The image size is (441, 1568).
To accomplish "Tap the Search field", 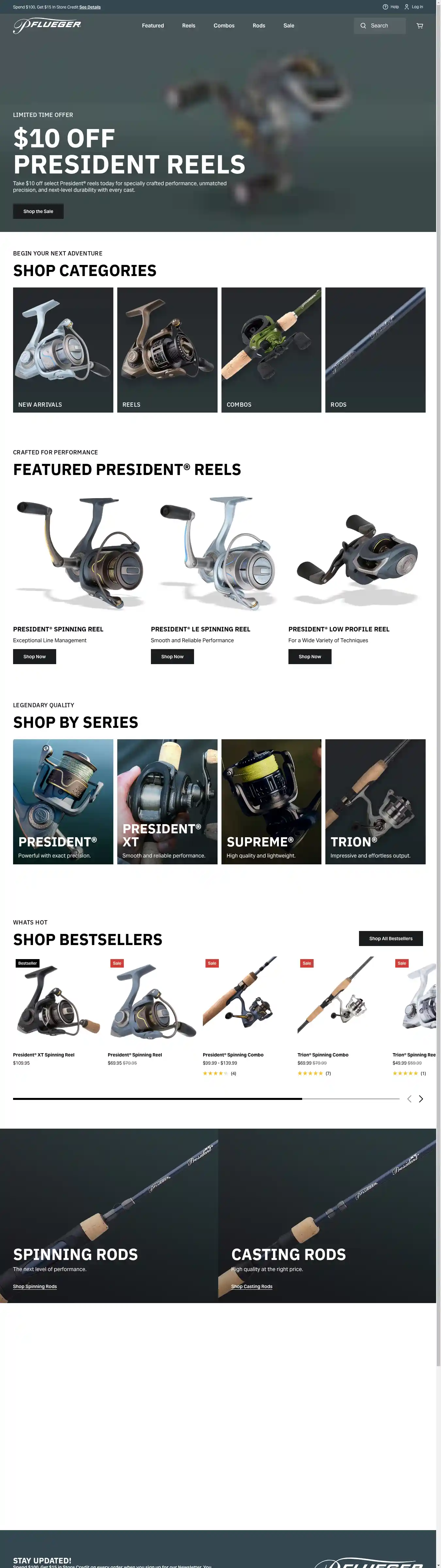I will [x=380, y=25].
